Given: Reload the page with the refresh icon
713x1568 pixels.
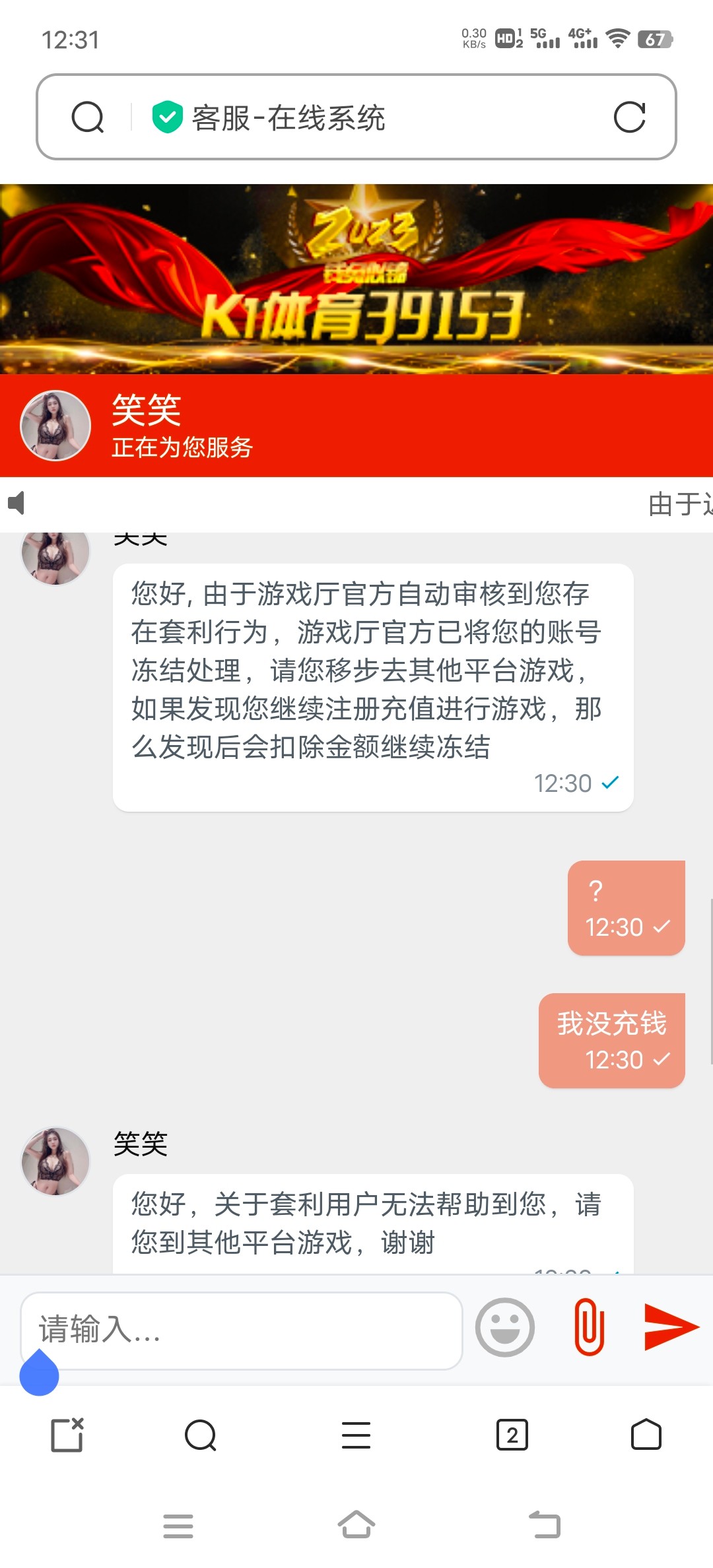Looking at the screenshot, I should click(x=629, y=117).
